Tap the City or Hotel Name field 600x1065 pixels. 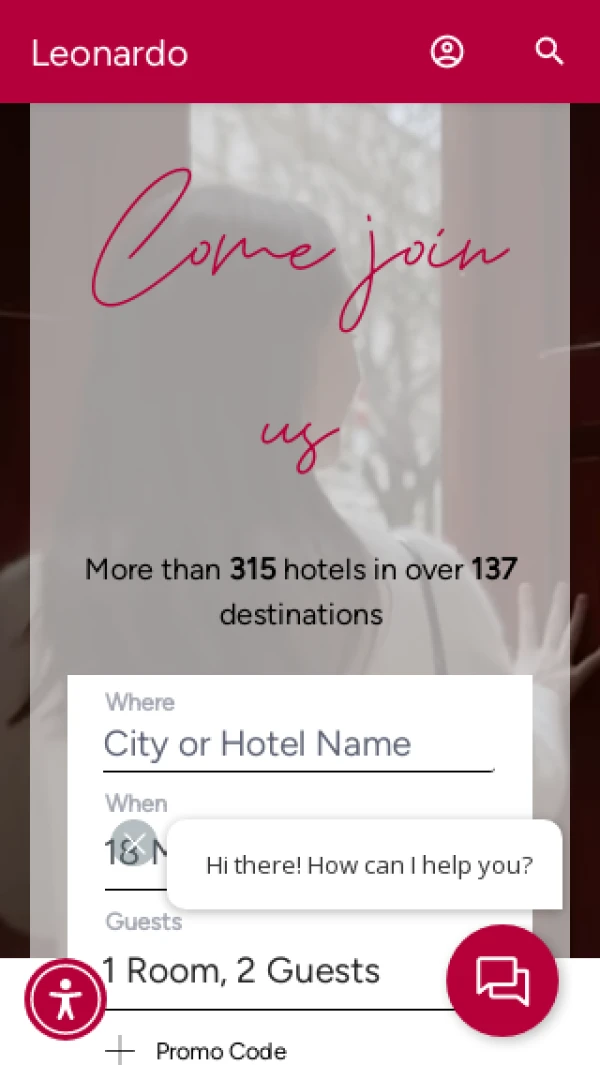[298, 744]
